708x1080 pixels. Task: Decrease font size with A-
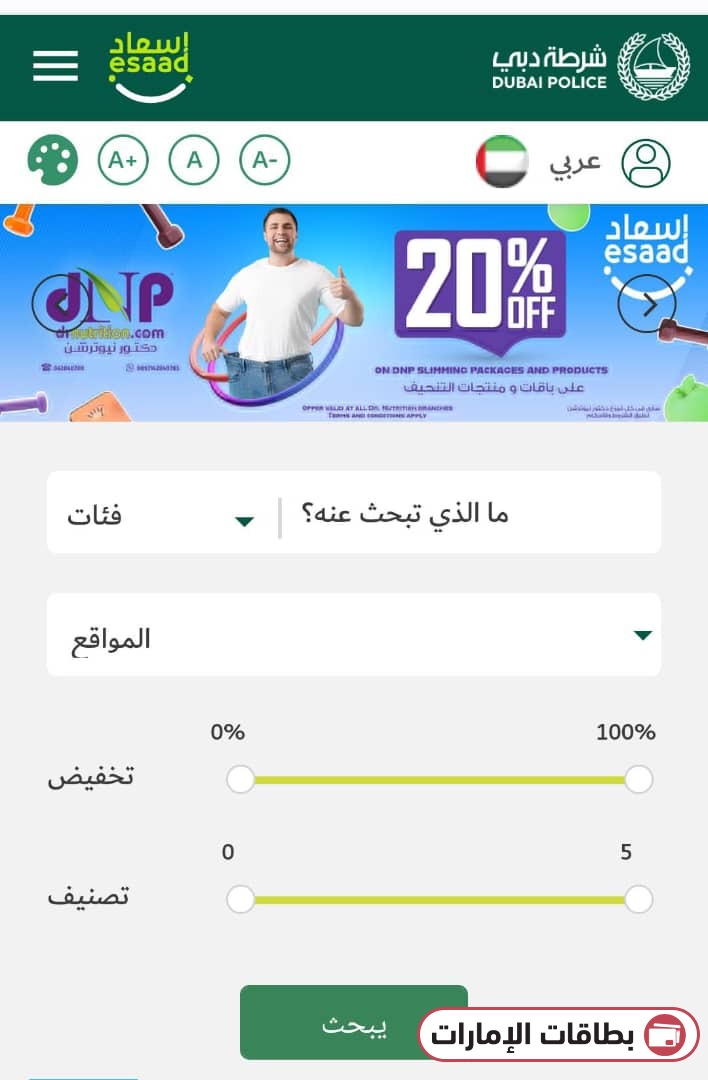tap(265, 160)
